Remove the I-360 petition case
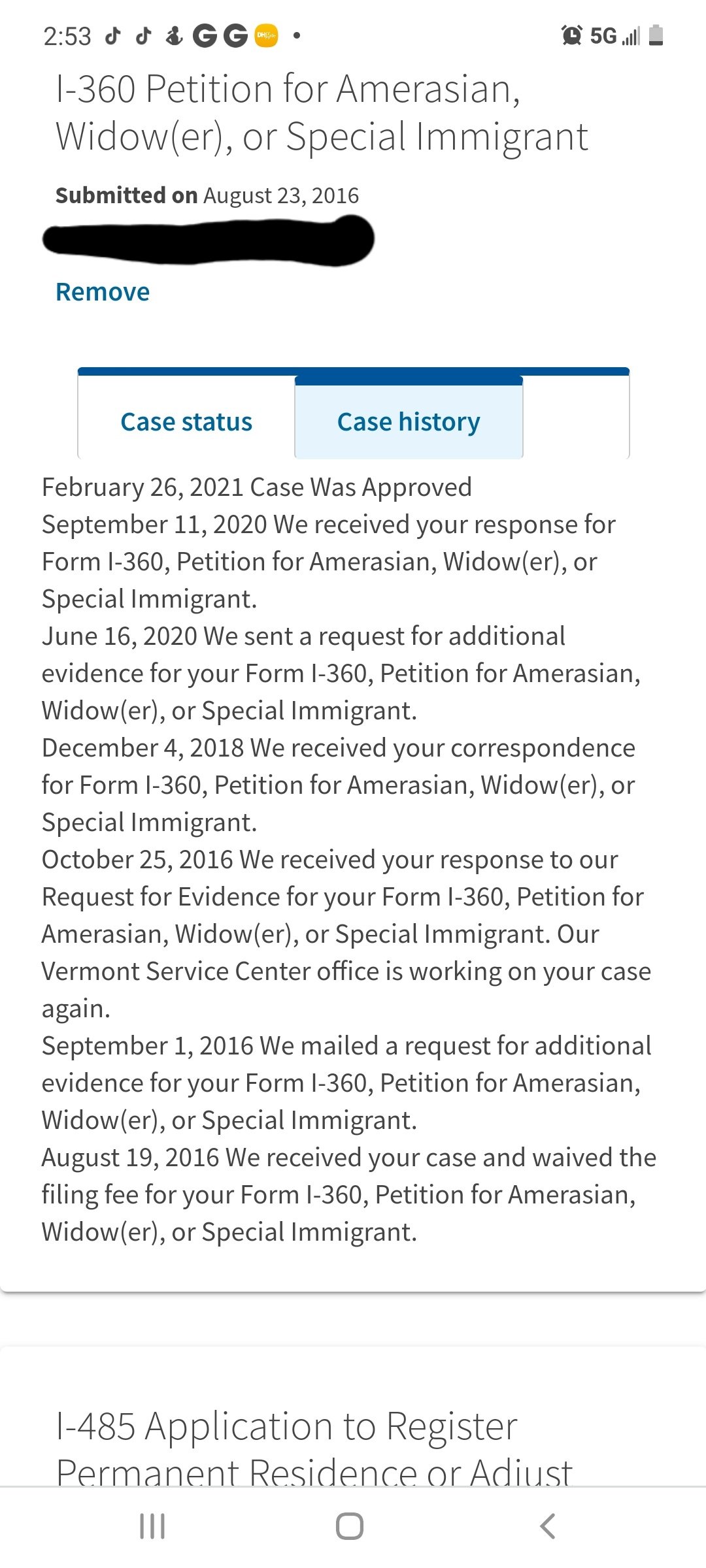706x1568 pixels. [103, 292]
